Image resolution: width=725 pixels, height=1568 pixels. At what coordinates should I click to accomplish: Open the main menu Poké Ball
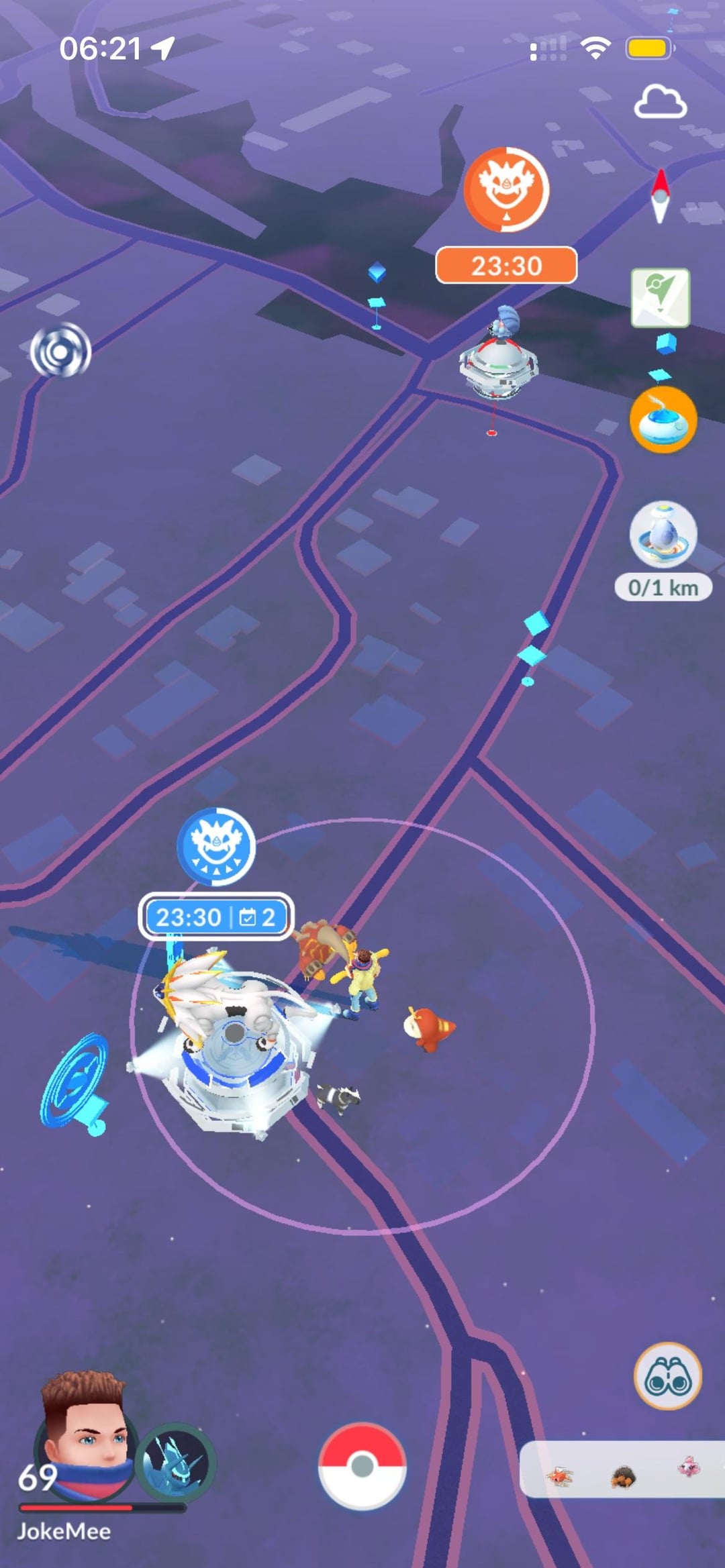362,1465
